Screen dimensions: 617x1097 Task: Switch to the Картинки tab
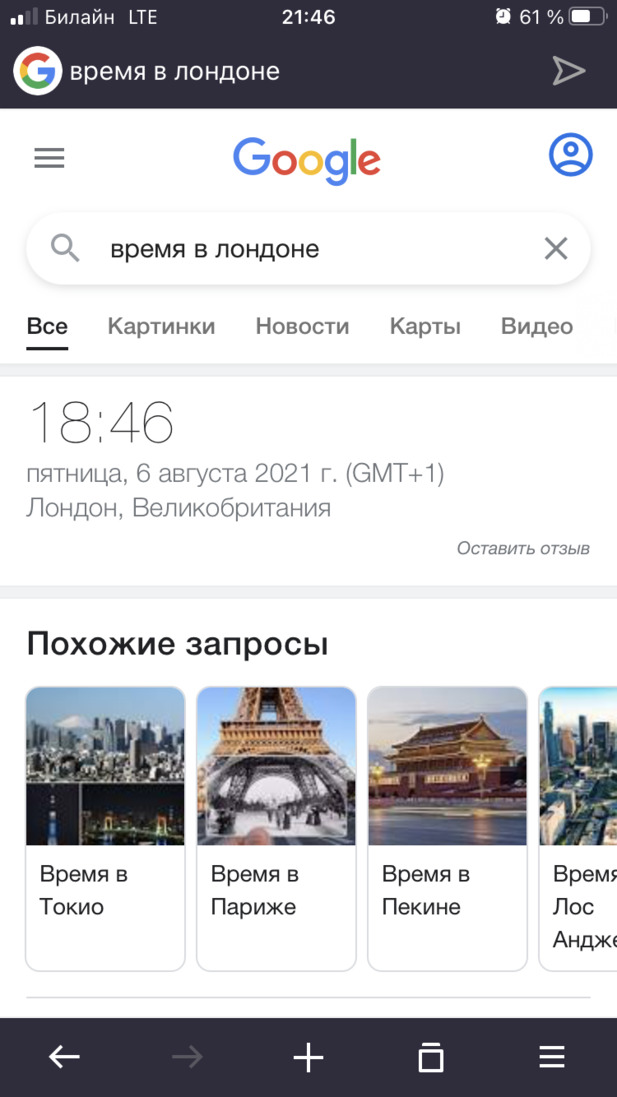tap(161, 326)
